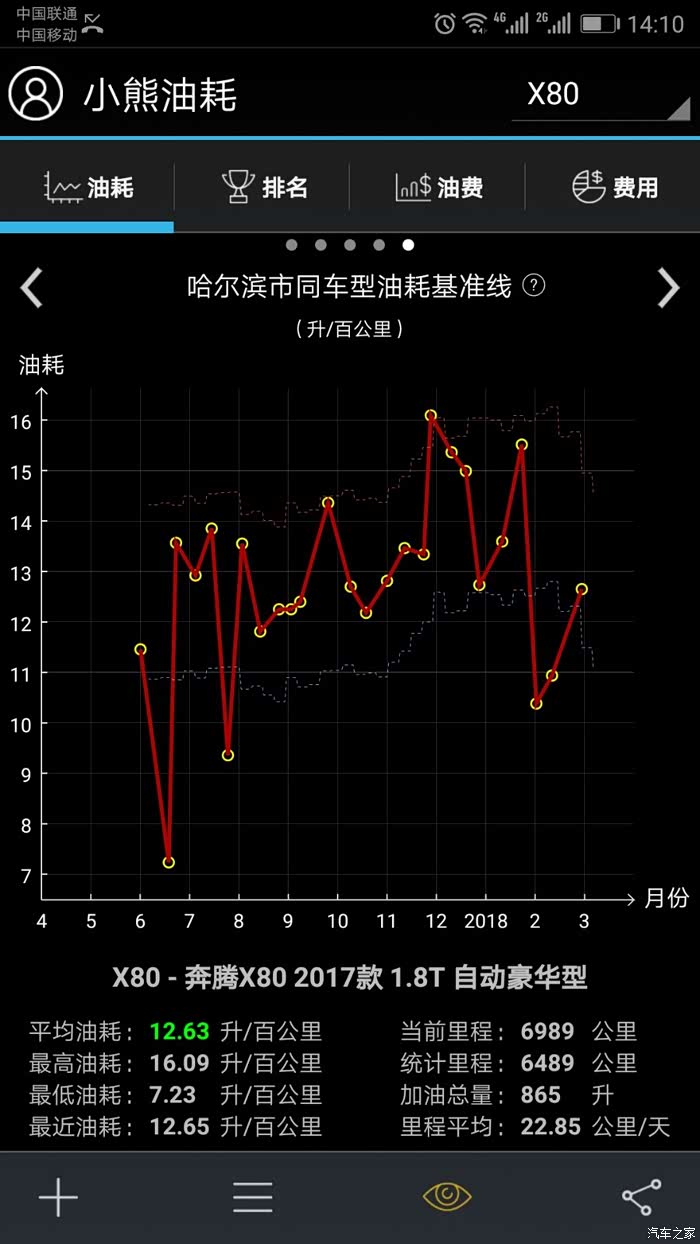This screenshot has height=1244, width=700.
Task: Switch to the 排名 tab
Action: tap(263, 187)
